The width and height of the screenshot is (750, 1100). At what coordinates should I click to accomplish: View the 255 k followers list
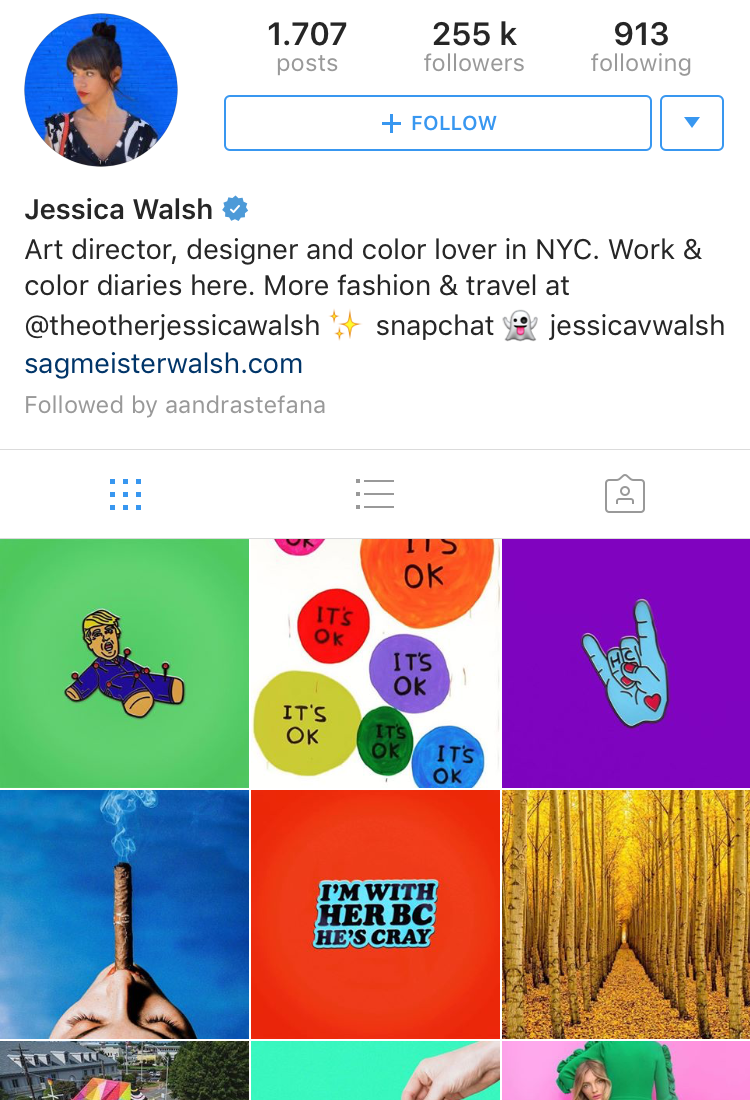[x=474, y=47]
